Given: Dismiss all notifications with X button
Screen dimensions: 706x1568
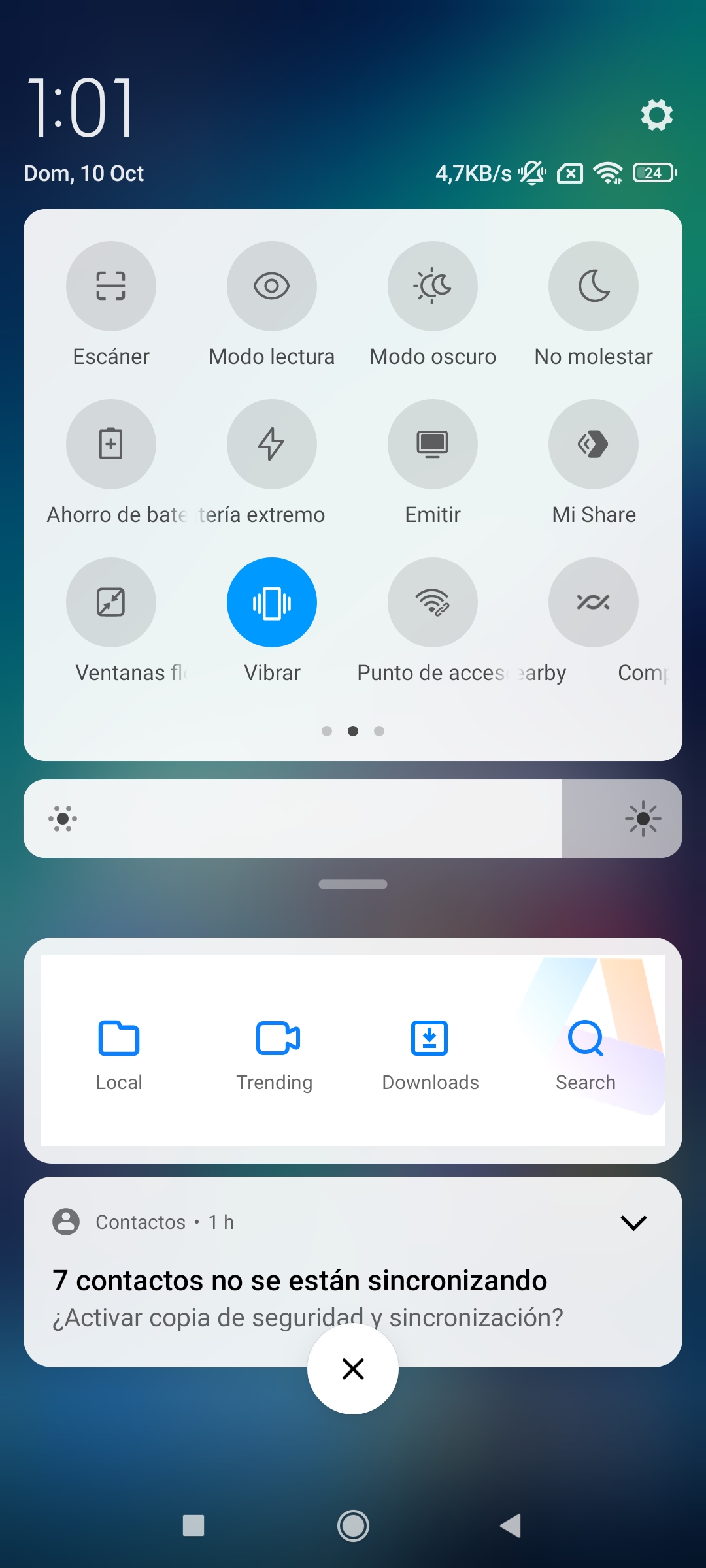Looking at the screenshot, I should point(353,1369).
